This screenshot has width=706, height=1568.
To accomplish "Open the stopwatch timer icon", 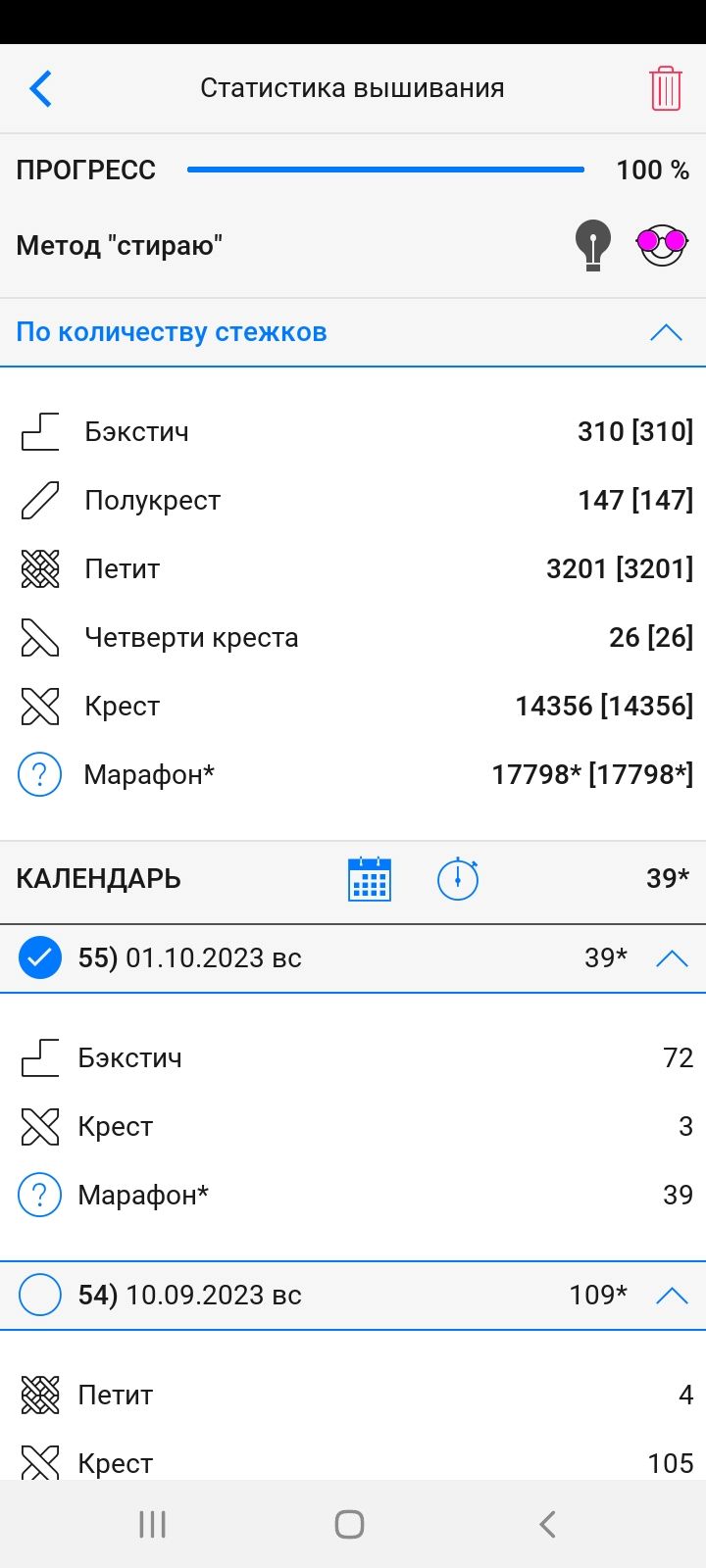I will tap(458, 878).
